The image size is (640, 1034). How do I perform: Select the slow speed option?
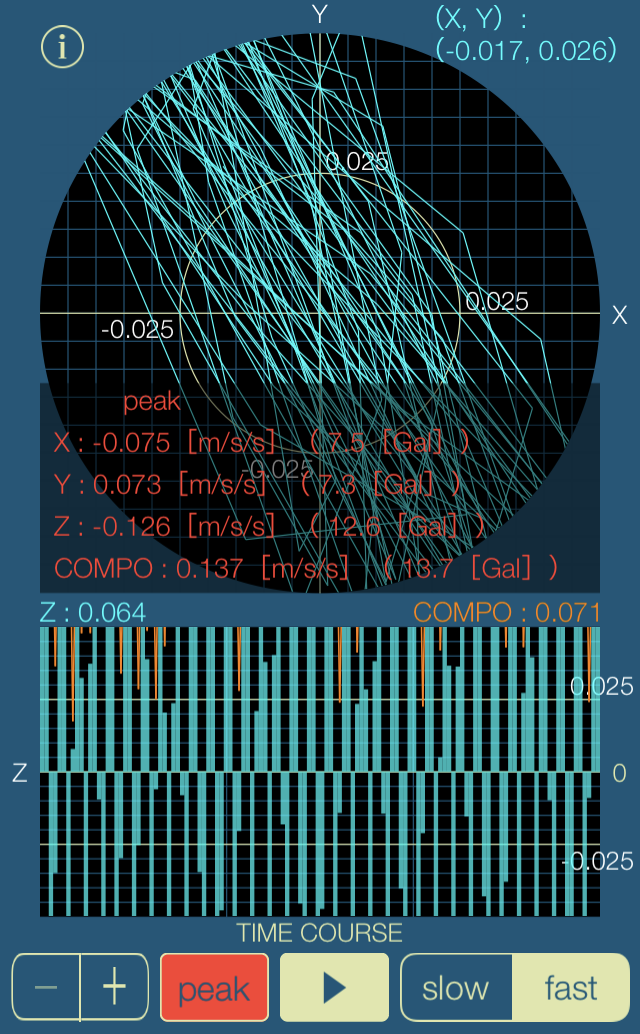point(455,987)
